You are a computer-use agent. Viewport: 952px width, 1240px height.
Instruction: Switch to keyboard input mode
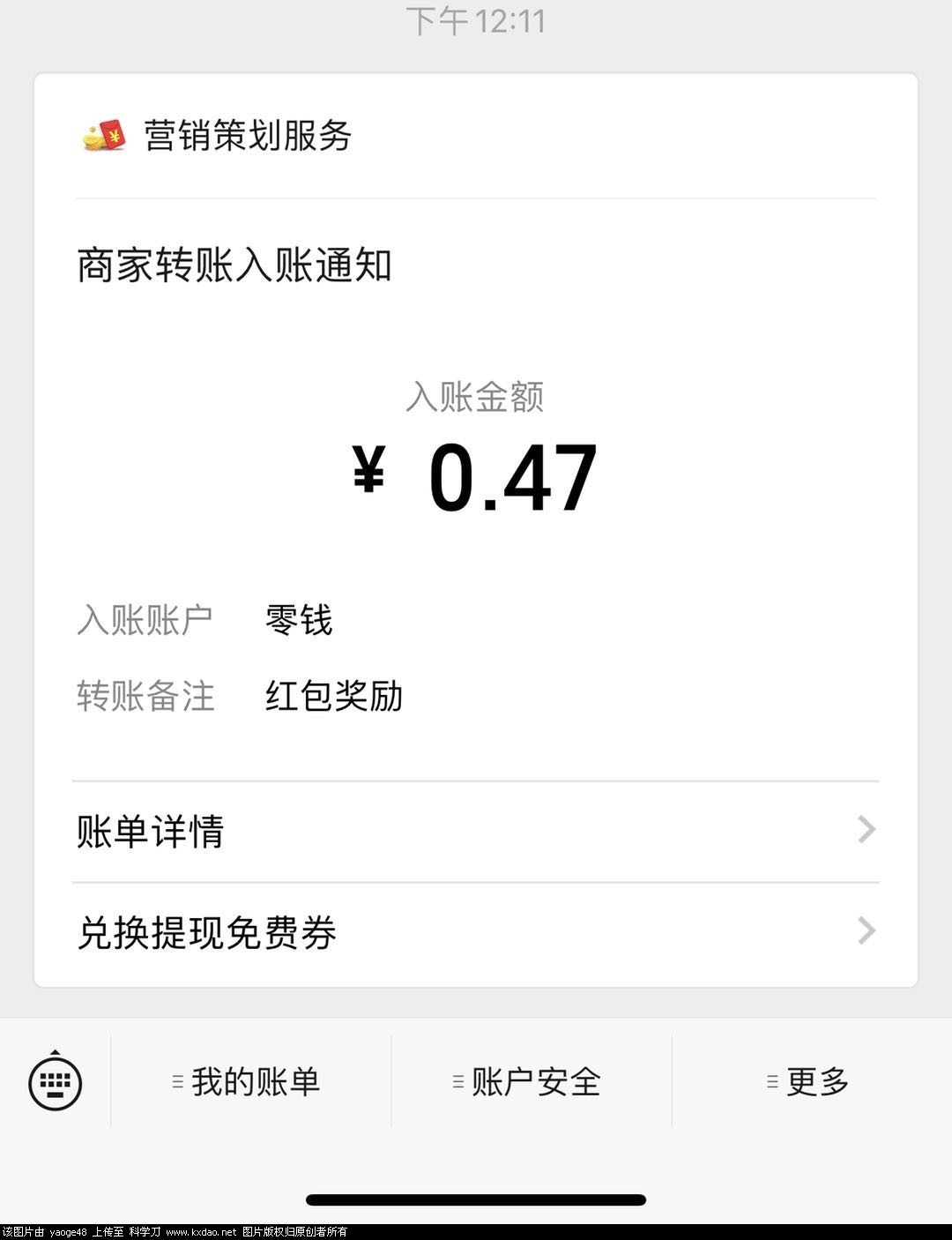tap(56, 1082)
